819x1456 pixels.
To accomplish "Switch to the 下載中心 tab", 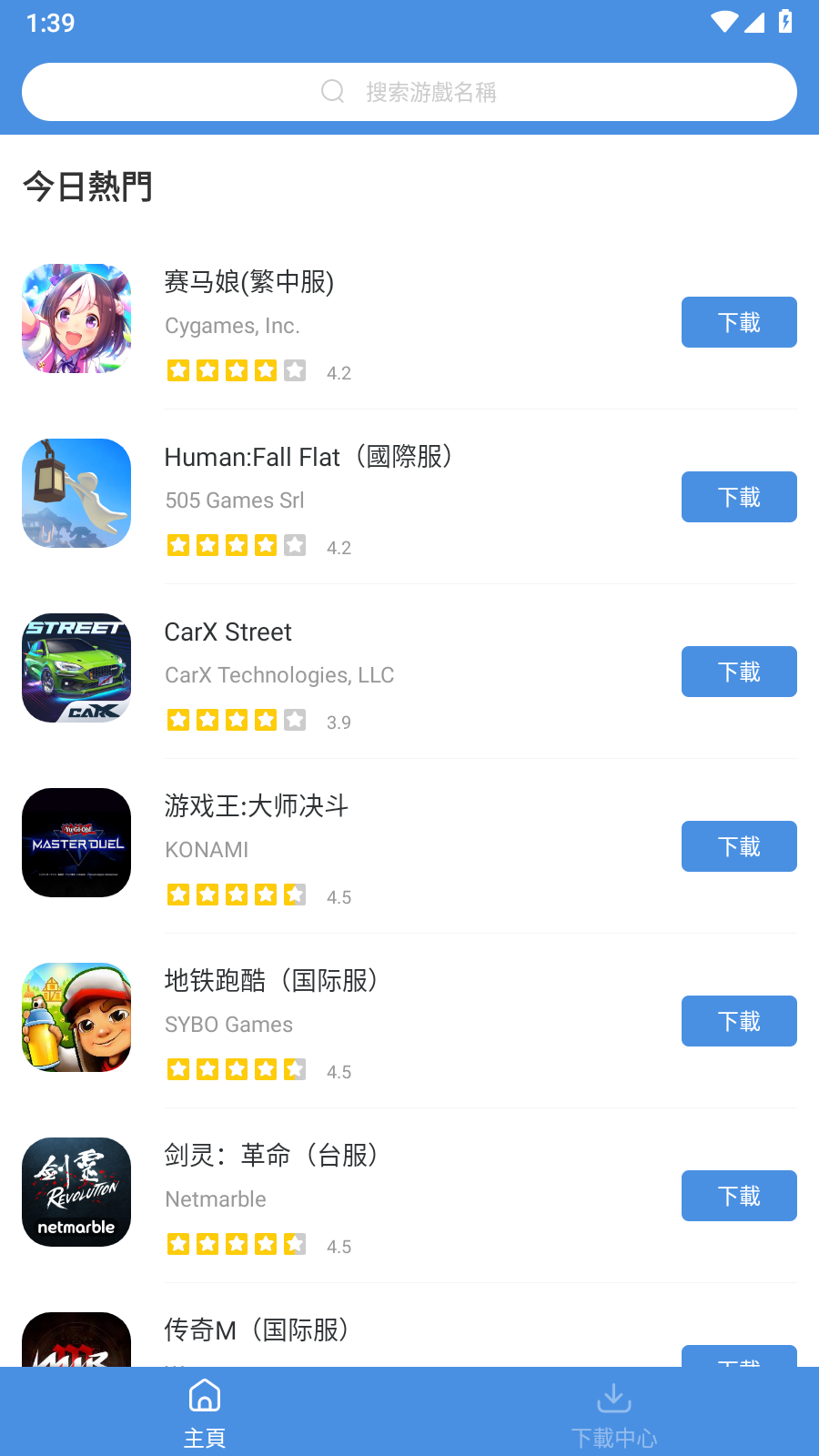I will tap(614, 1410).
